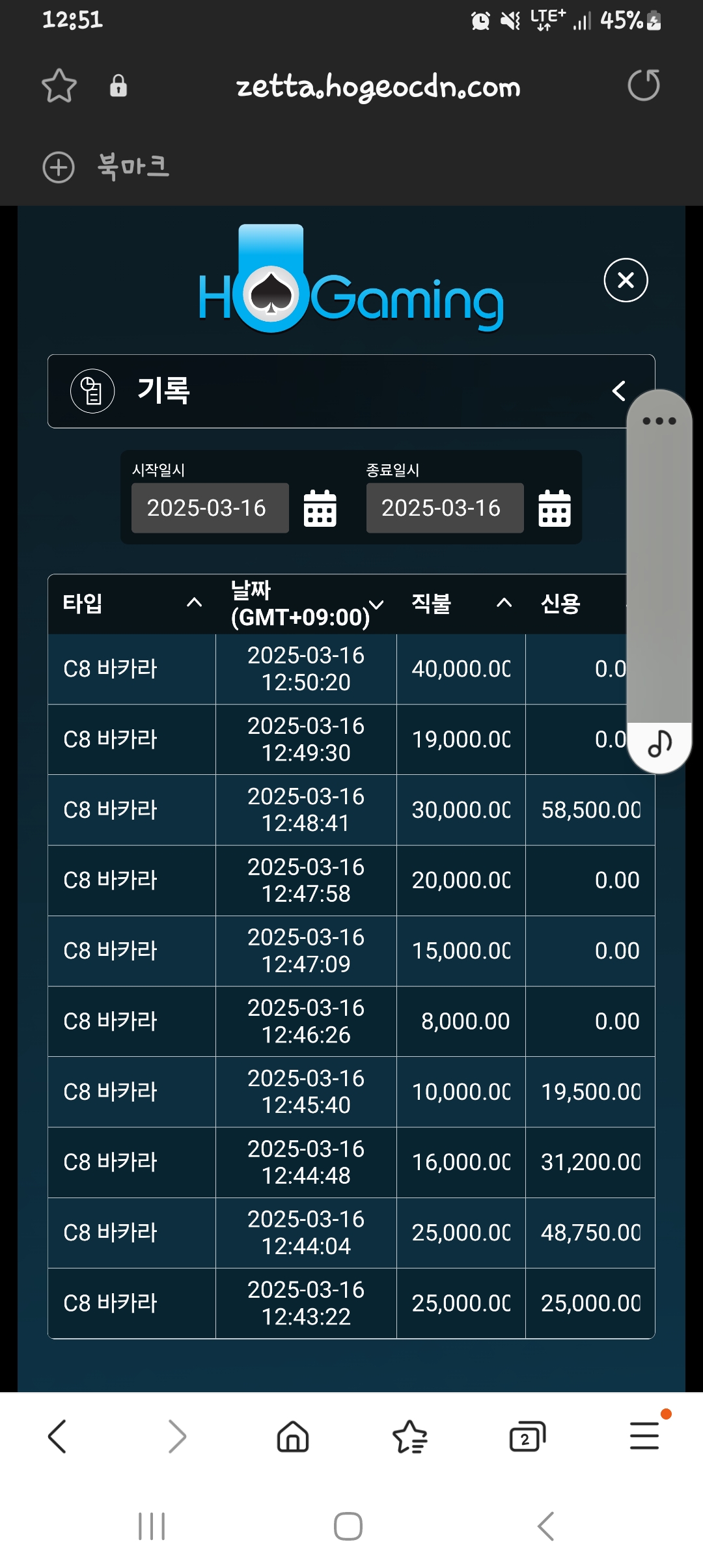Image resolution: width=703 pixels, height=1568 pixels.
Task: Open the browser home page
Action: [x=293, y=1436]
